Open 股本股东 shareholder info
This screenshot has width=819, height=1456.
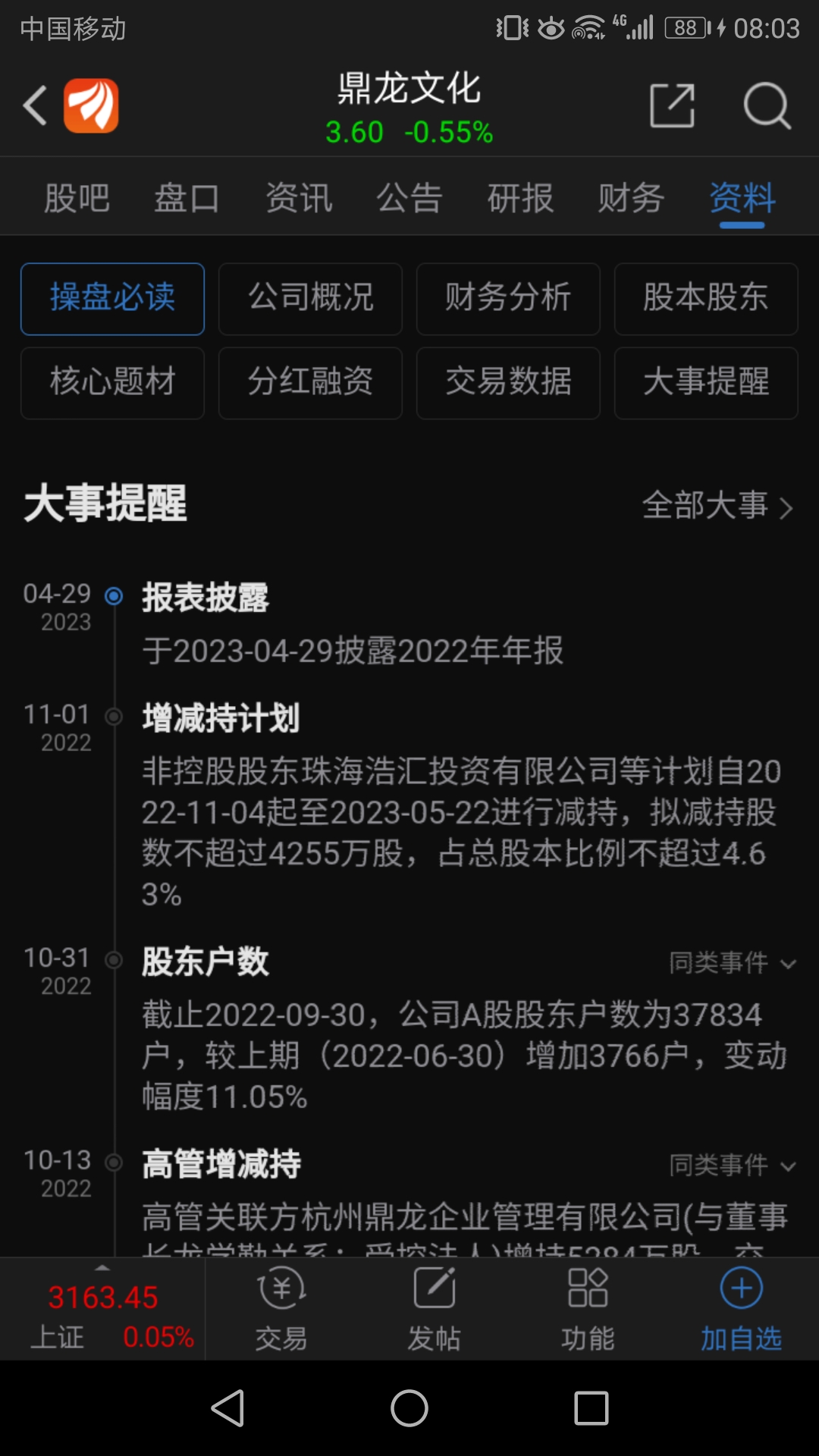[706, 299]
